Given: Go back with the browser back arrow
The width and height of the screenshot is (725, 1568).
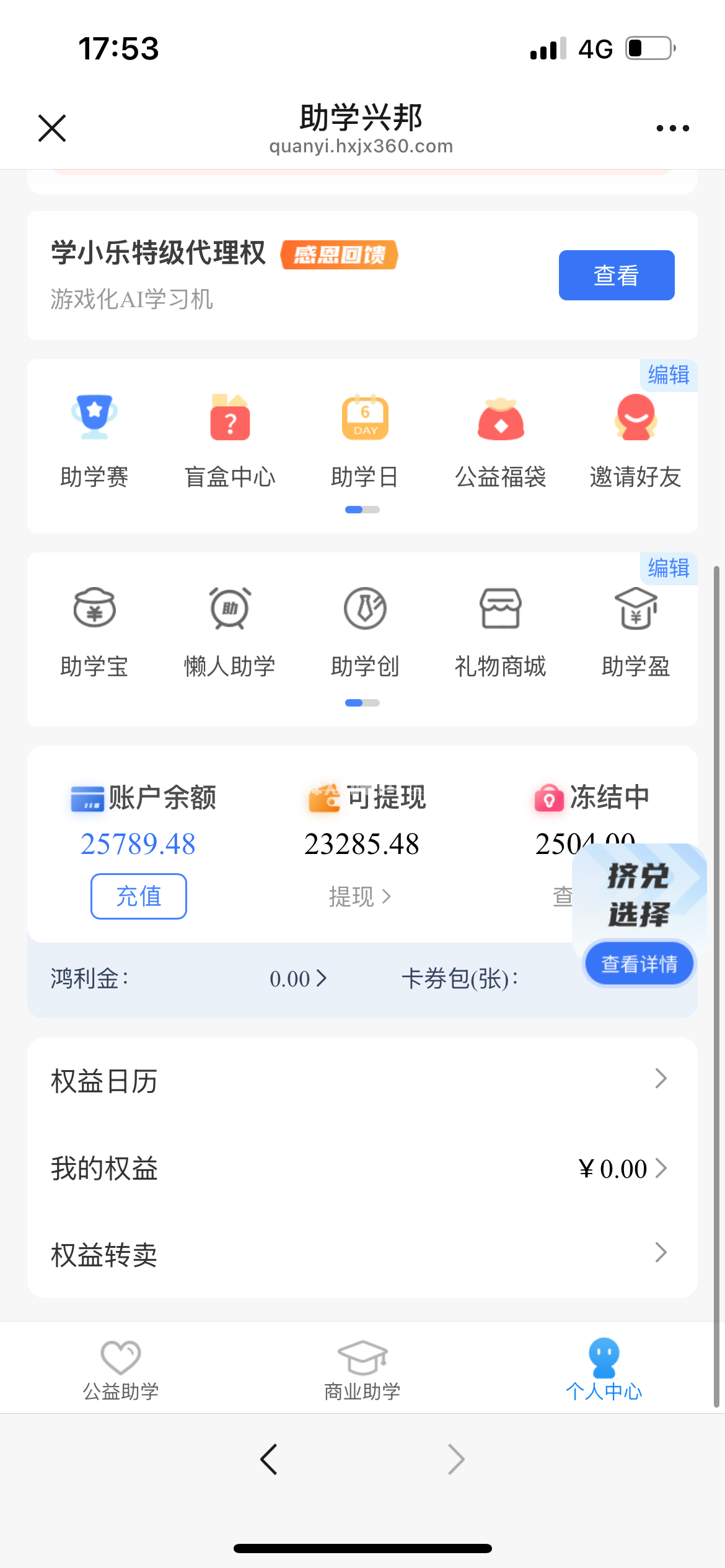Looking at the screenshot, I should 269,1459.
